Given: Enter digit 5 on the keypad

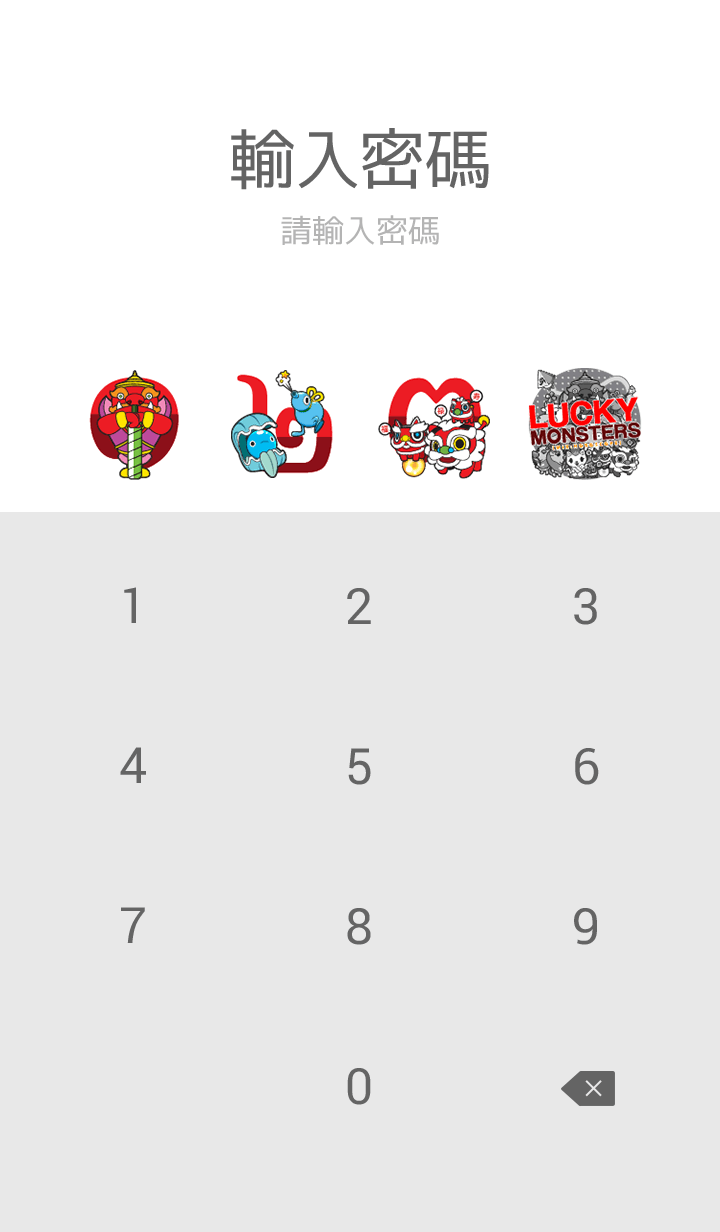Looking at the screenshot, I should (359, 767).
